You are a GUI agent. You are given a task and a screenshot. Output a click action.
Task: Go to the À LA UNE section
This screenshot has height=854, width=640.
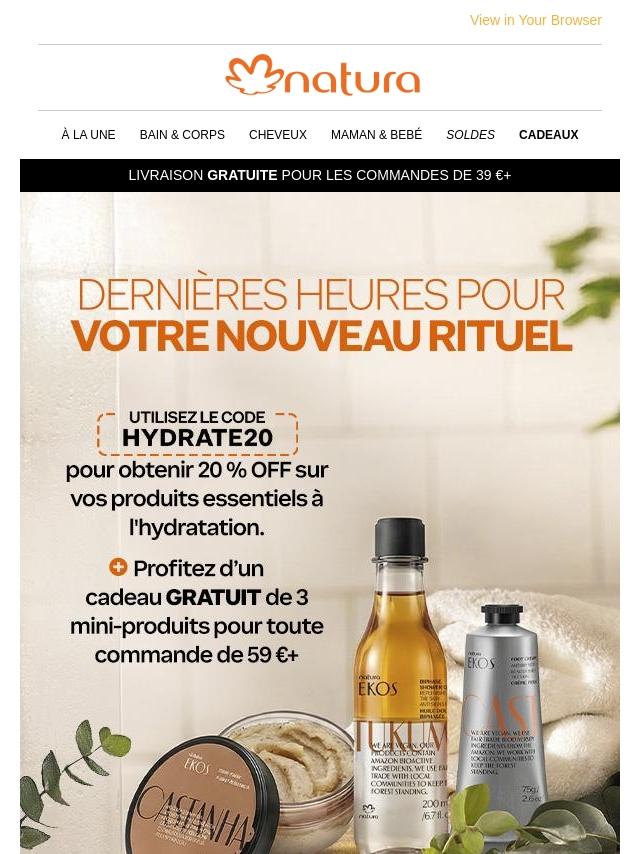click(88, 135)
